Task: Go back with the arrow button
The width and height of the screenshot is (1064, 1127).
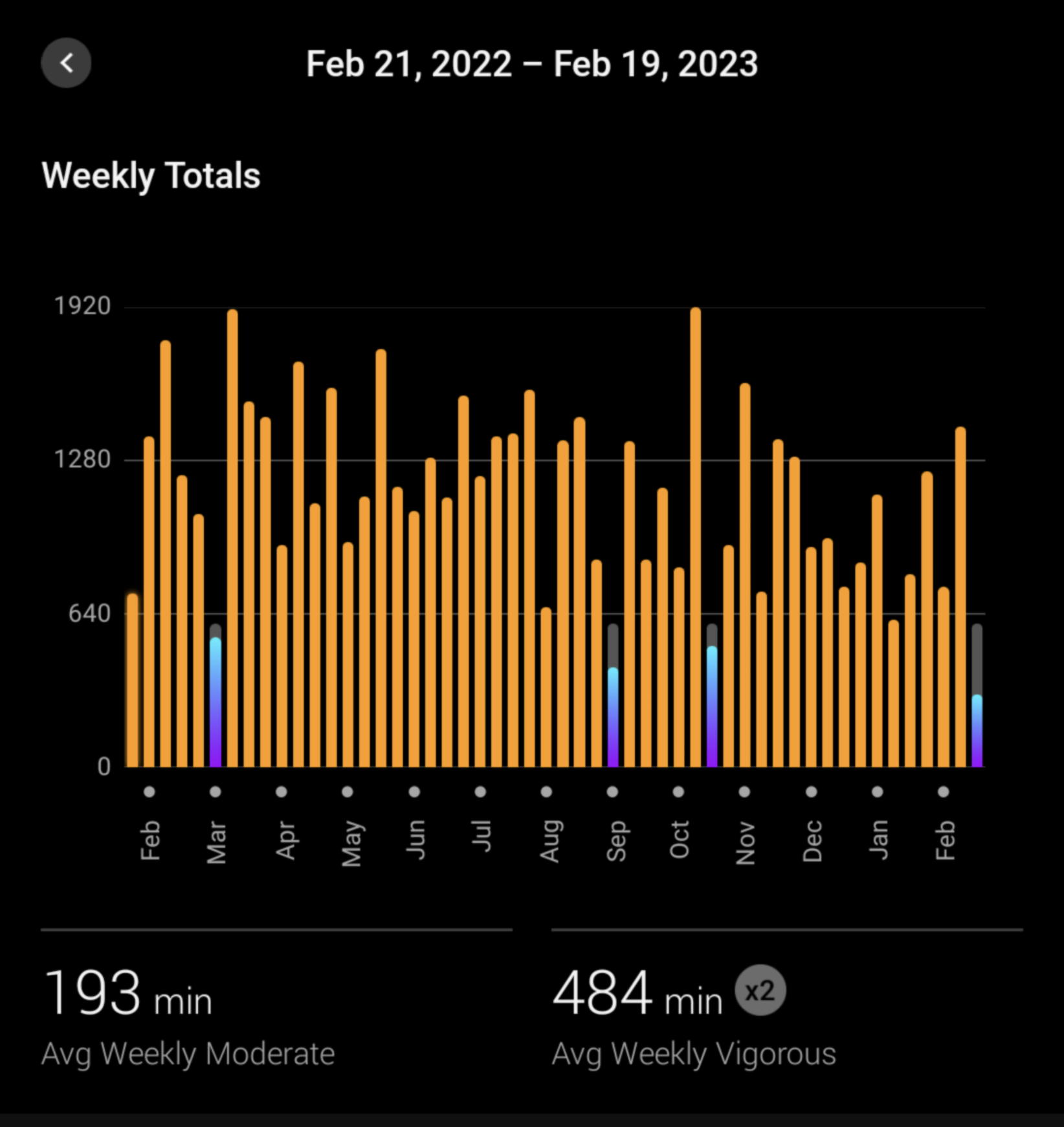Action: click(x=66, y=63)
